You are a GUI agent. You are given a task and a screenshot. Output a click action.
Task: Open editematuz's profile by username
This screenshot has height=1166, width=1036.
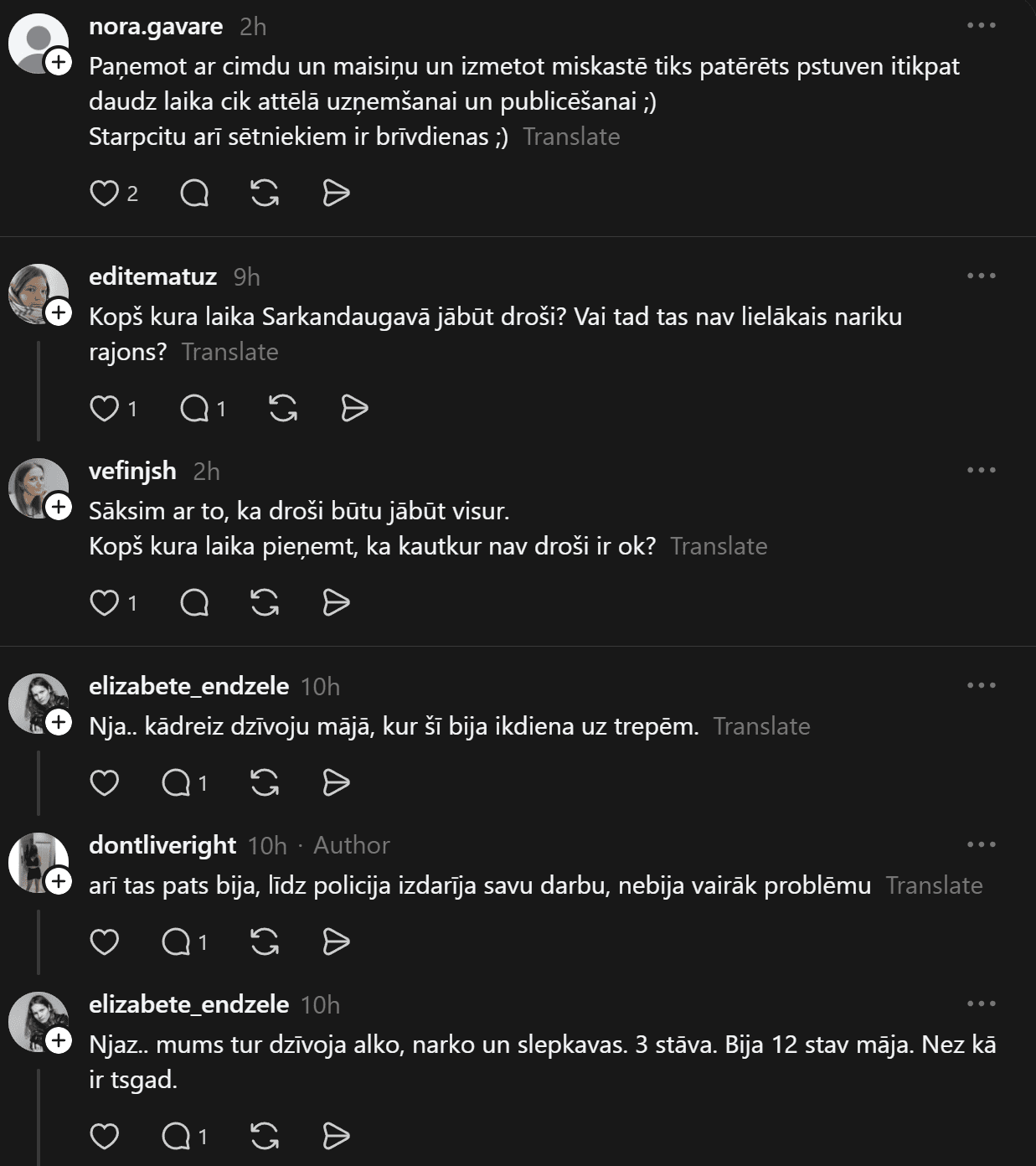pyautogui.click(x=152, y=276)
